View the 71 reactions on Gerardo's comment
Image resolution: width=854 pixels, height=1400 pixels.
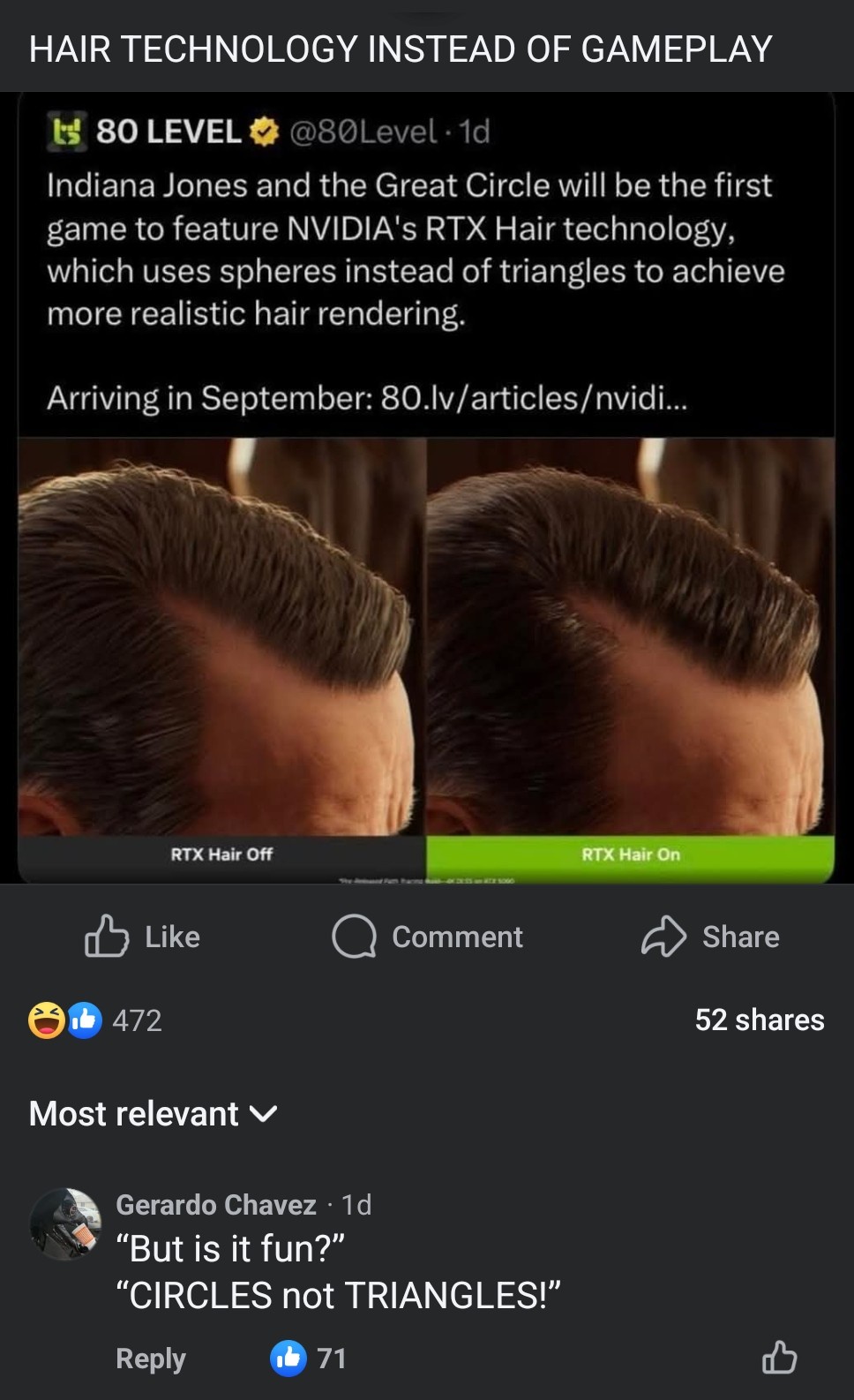[310, 1358]
